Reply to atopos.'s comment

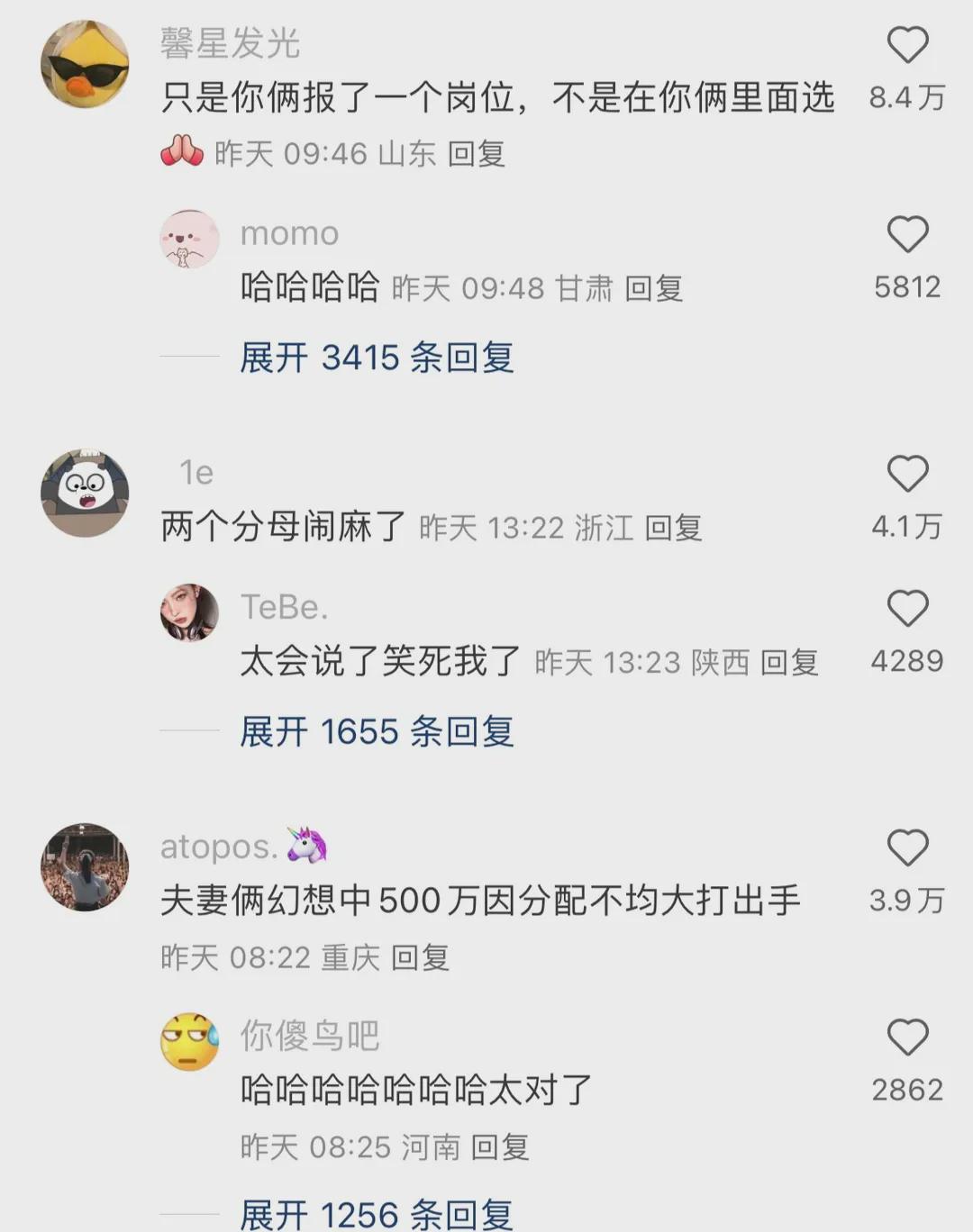click(x=420, y=957)
